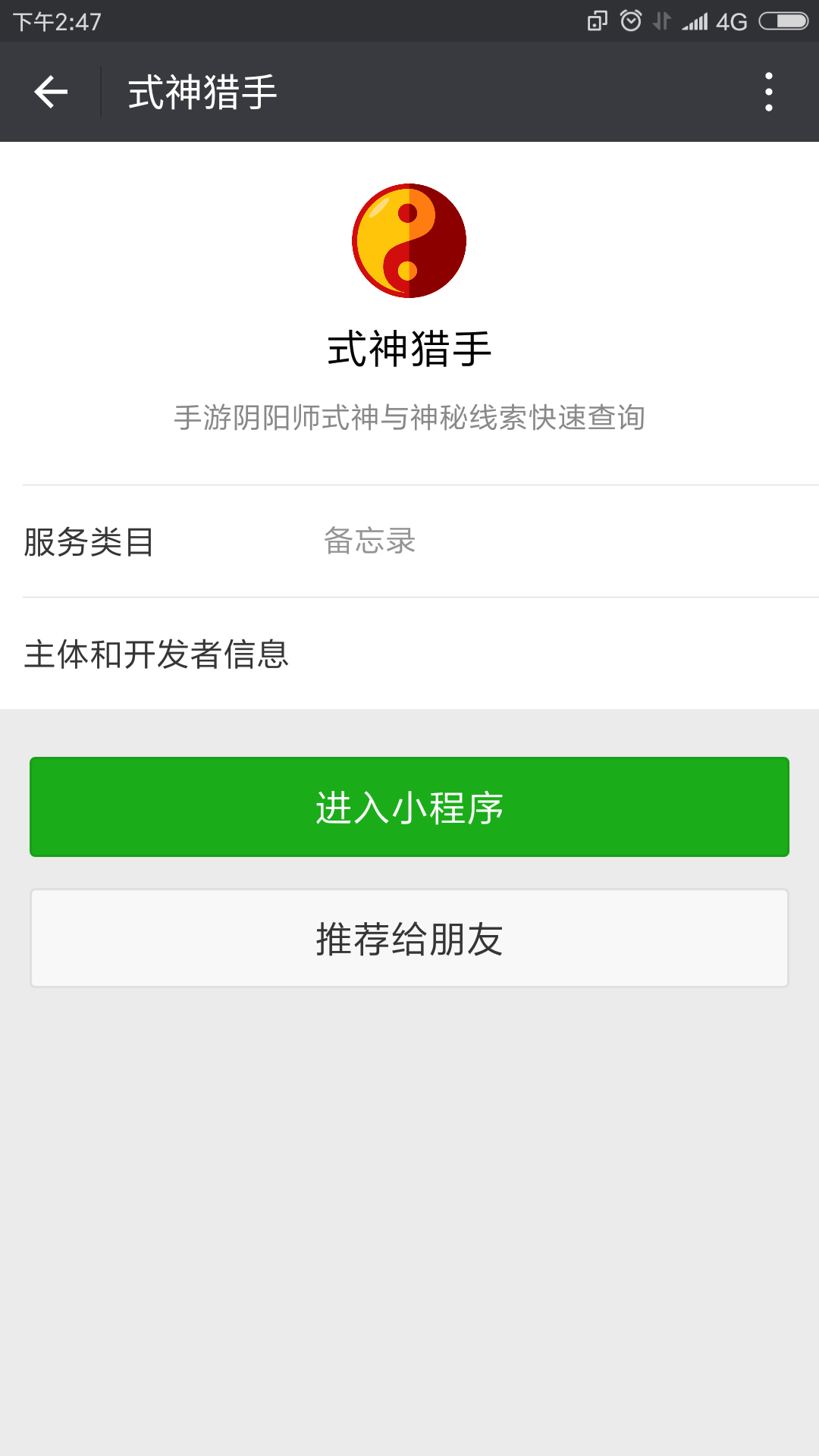
Task: Open 主体和开发者信息 row
Action: click(x=409, y=654)
